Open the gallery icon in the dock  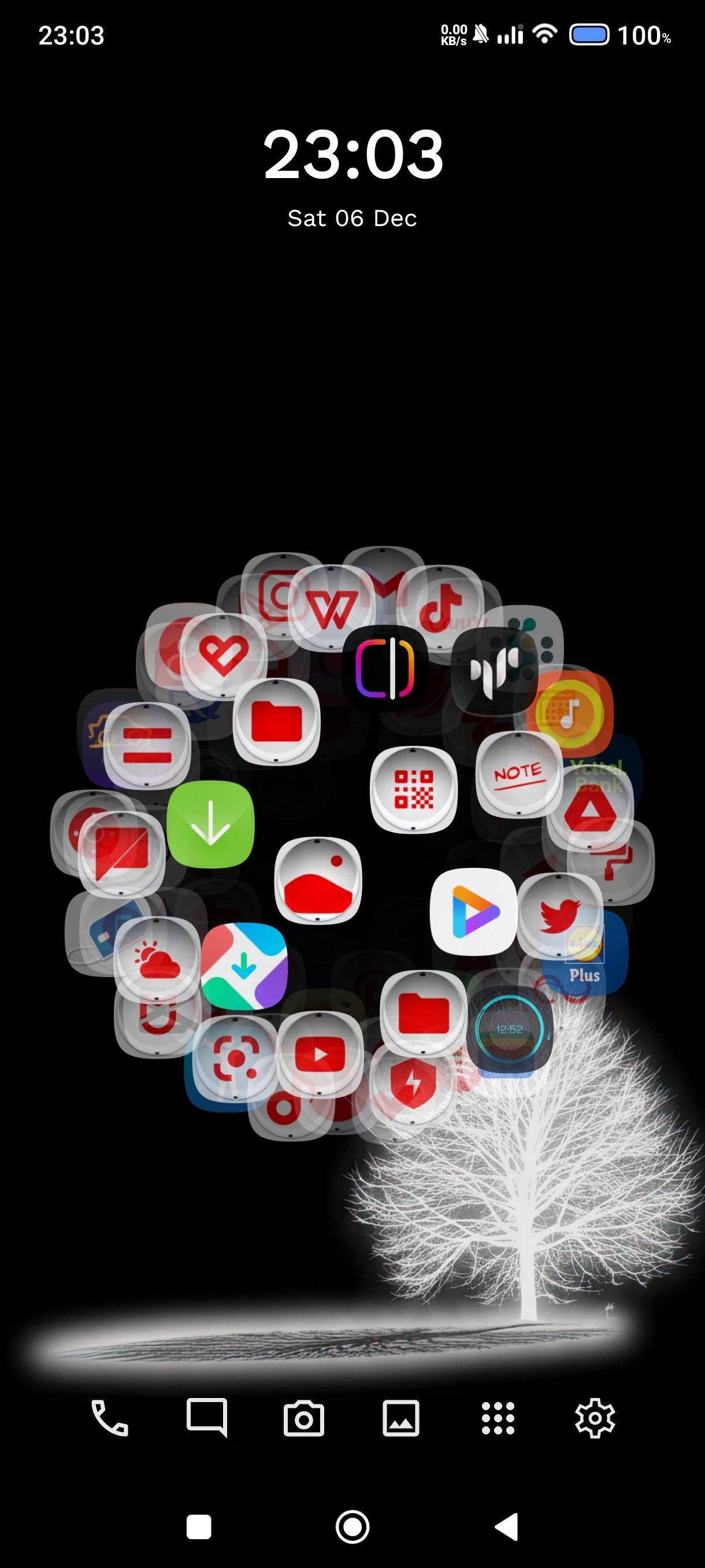point(401,1418)
